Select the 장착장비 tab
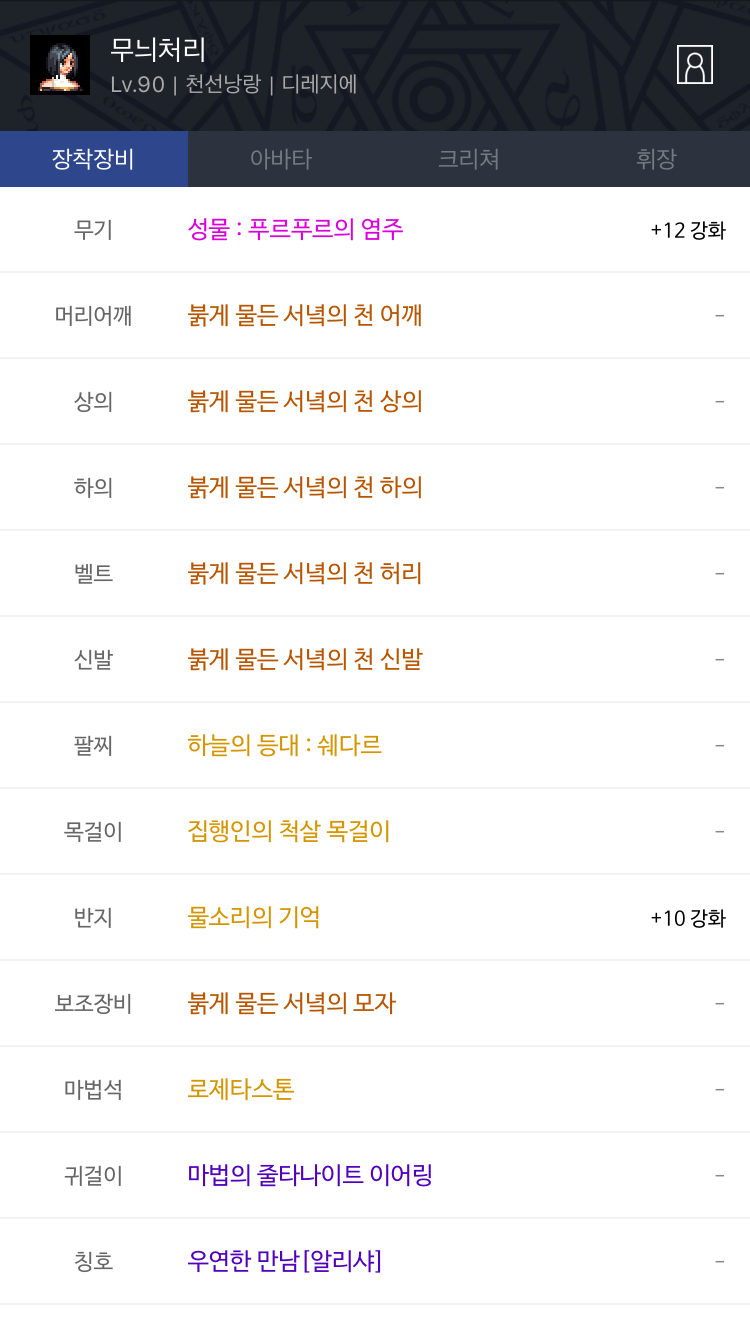Viewport: 750px width, 1334px height. pyautogui.click(x=94, y=159)
